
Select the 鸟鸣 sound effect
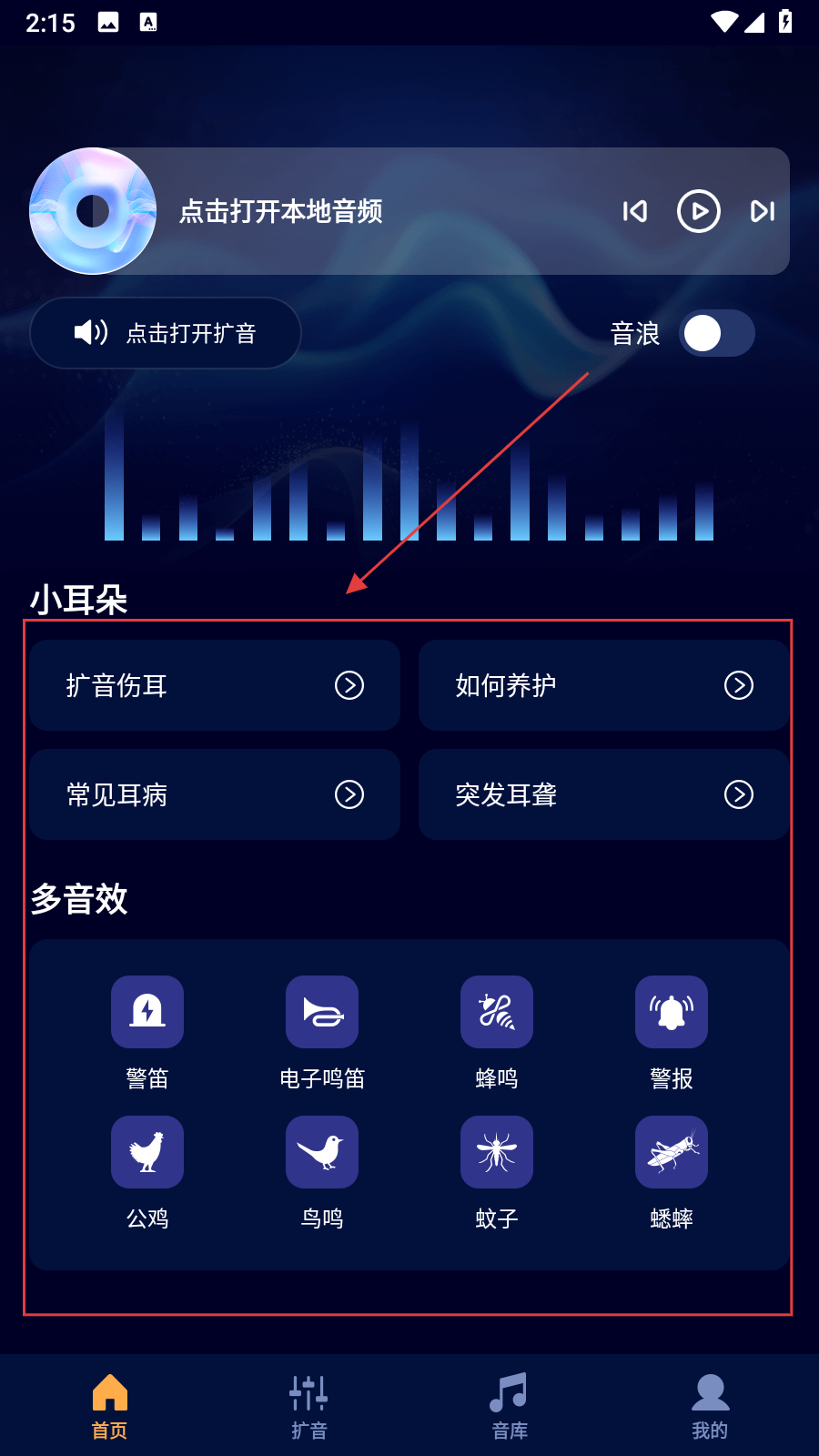(322, 1152)
